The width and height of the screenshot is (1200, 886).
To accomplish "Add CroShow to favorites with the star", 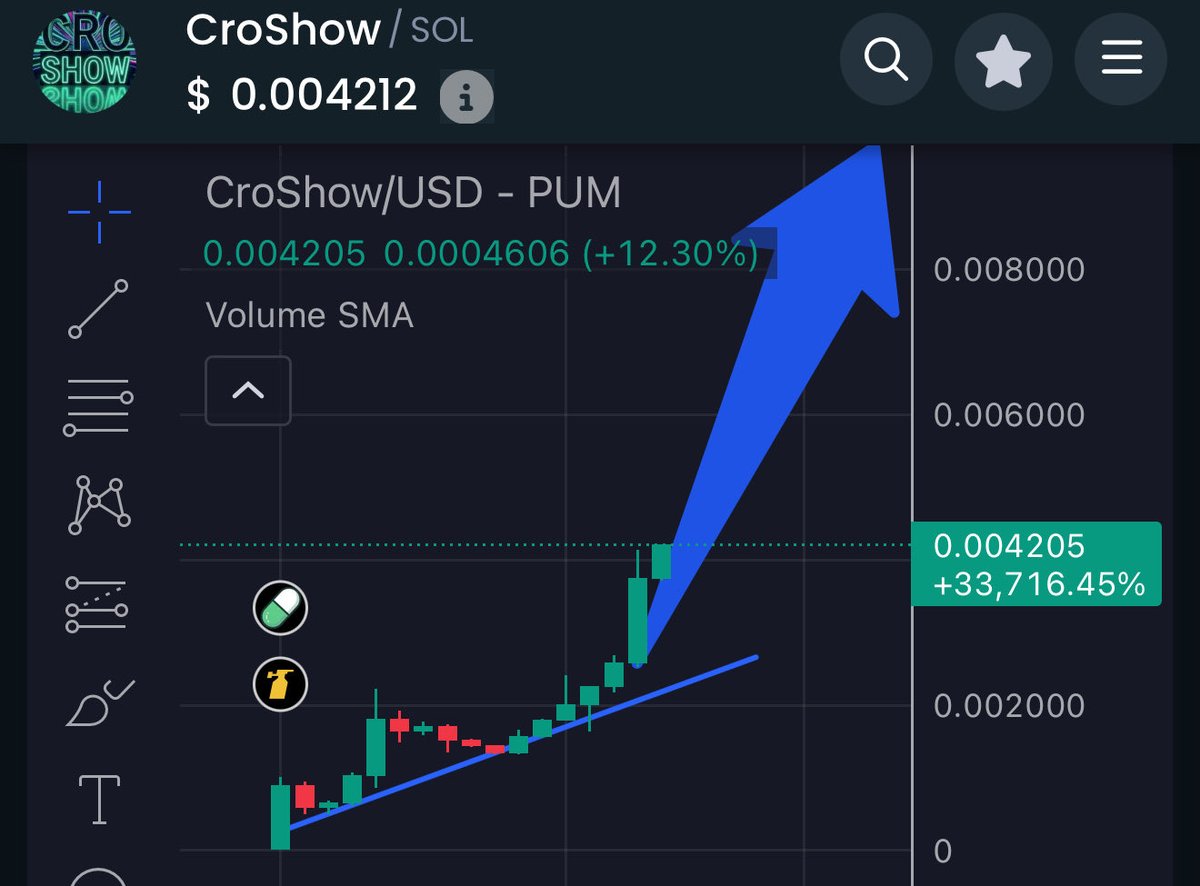I will pyautogui.click(x=1003, y=61).
